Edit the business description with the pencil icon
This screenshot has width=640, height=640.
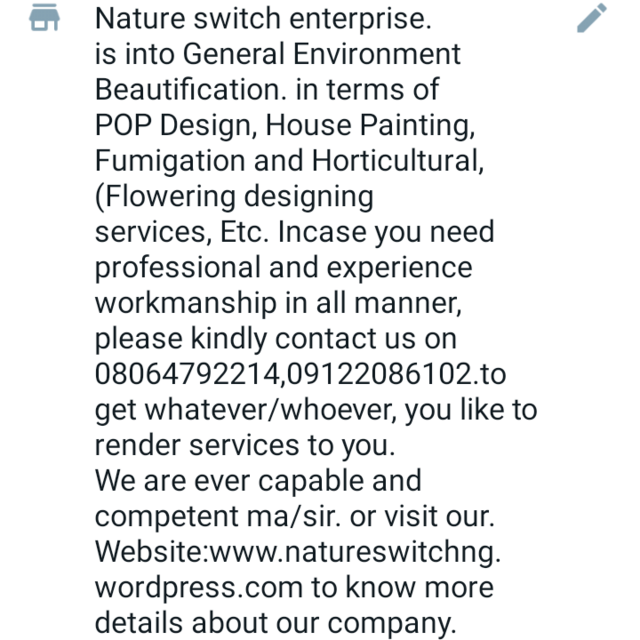pos(592,18)
